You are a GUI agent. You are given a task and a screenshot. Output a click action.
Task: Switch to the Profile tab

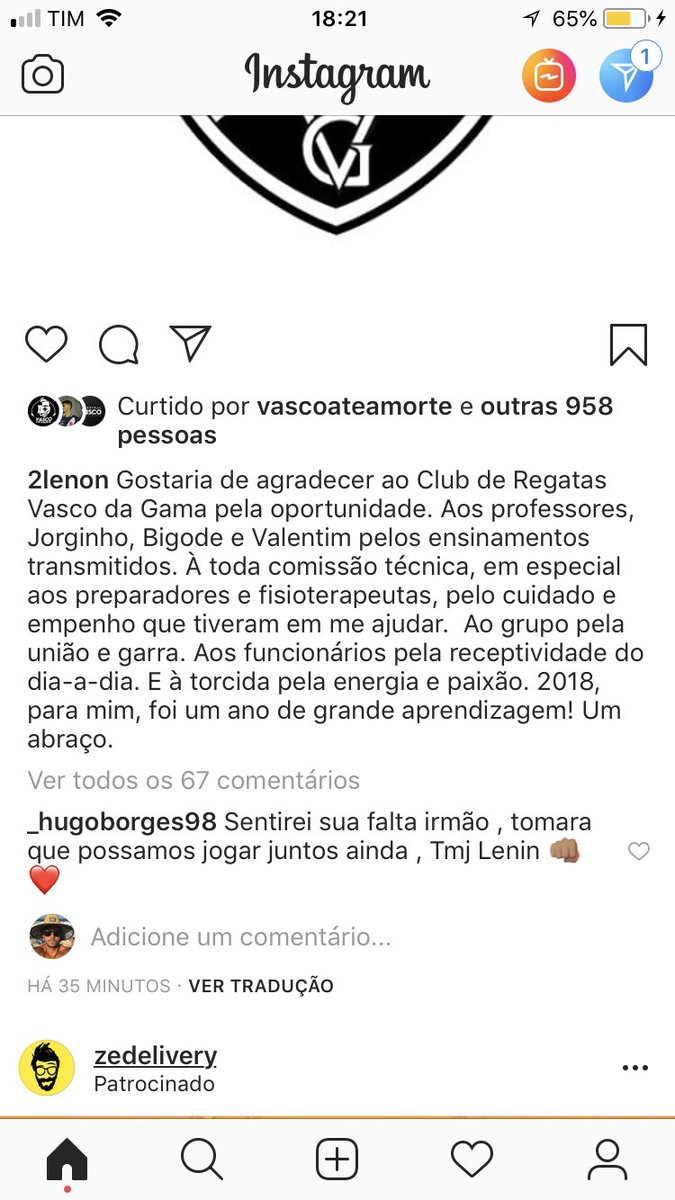click(x=606, y=1160)
